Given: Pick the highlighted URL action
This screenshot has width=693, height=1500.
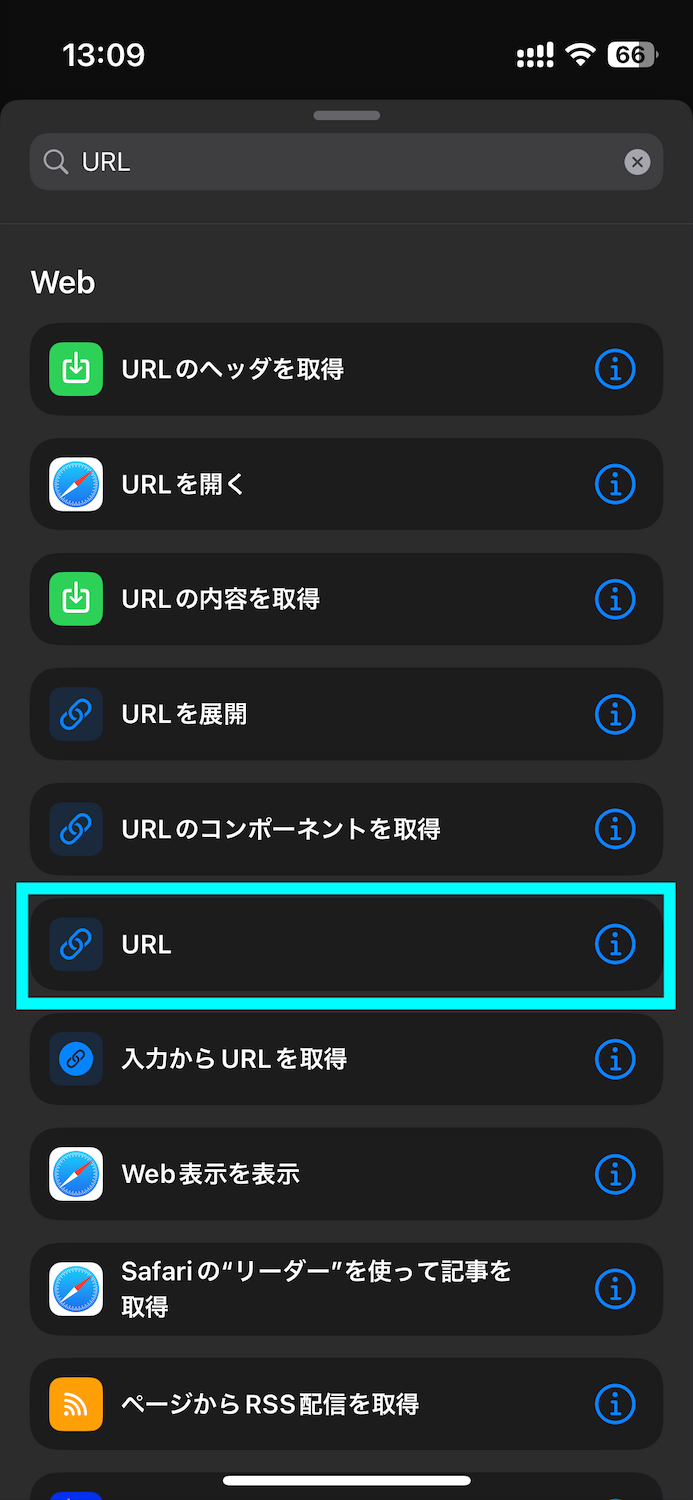Looking at the screenshot, I should [300, 944].
